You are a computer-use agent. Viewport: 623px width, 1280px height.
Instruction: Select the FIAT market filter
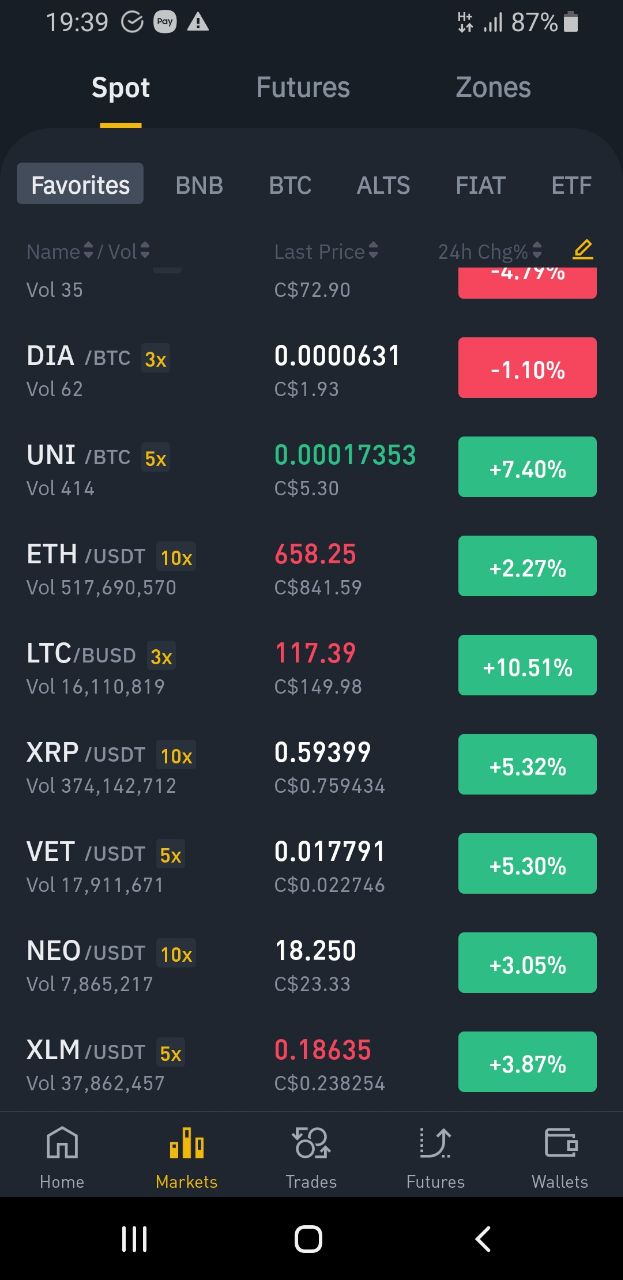480,185
